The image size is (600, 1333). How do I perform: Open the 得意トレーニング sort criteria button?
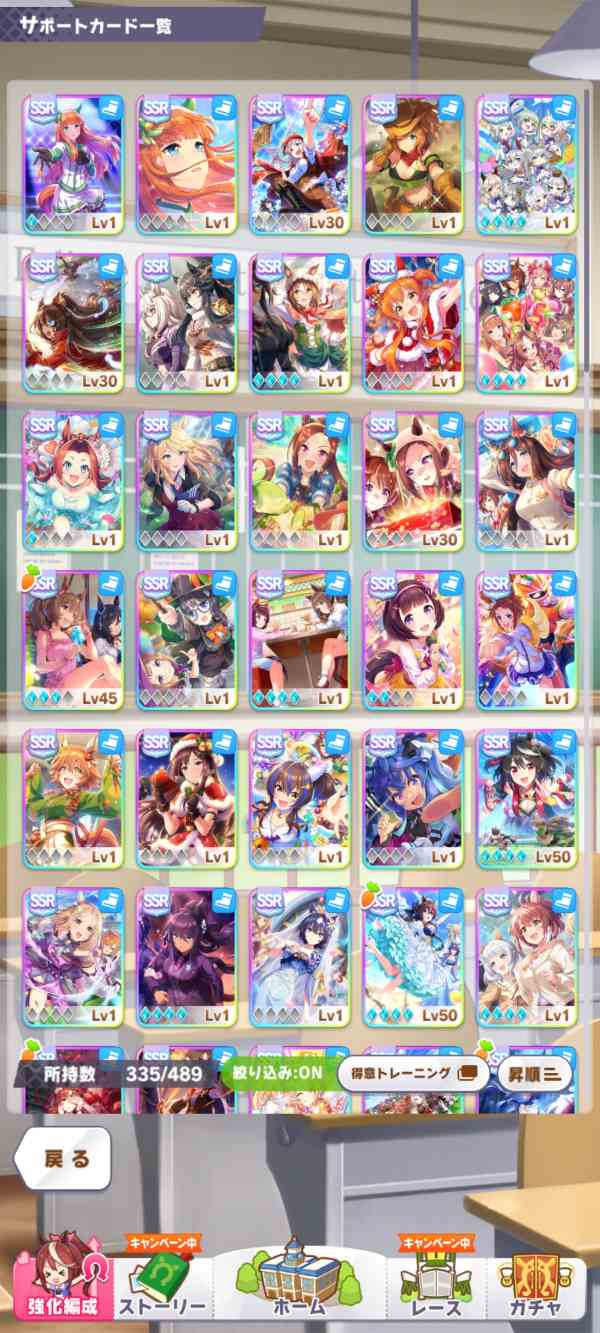414,1074
